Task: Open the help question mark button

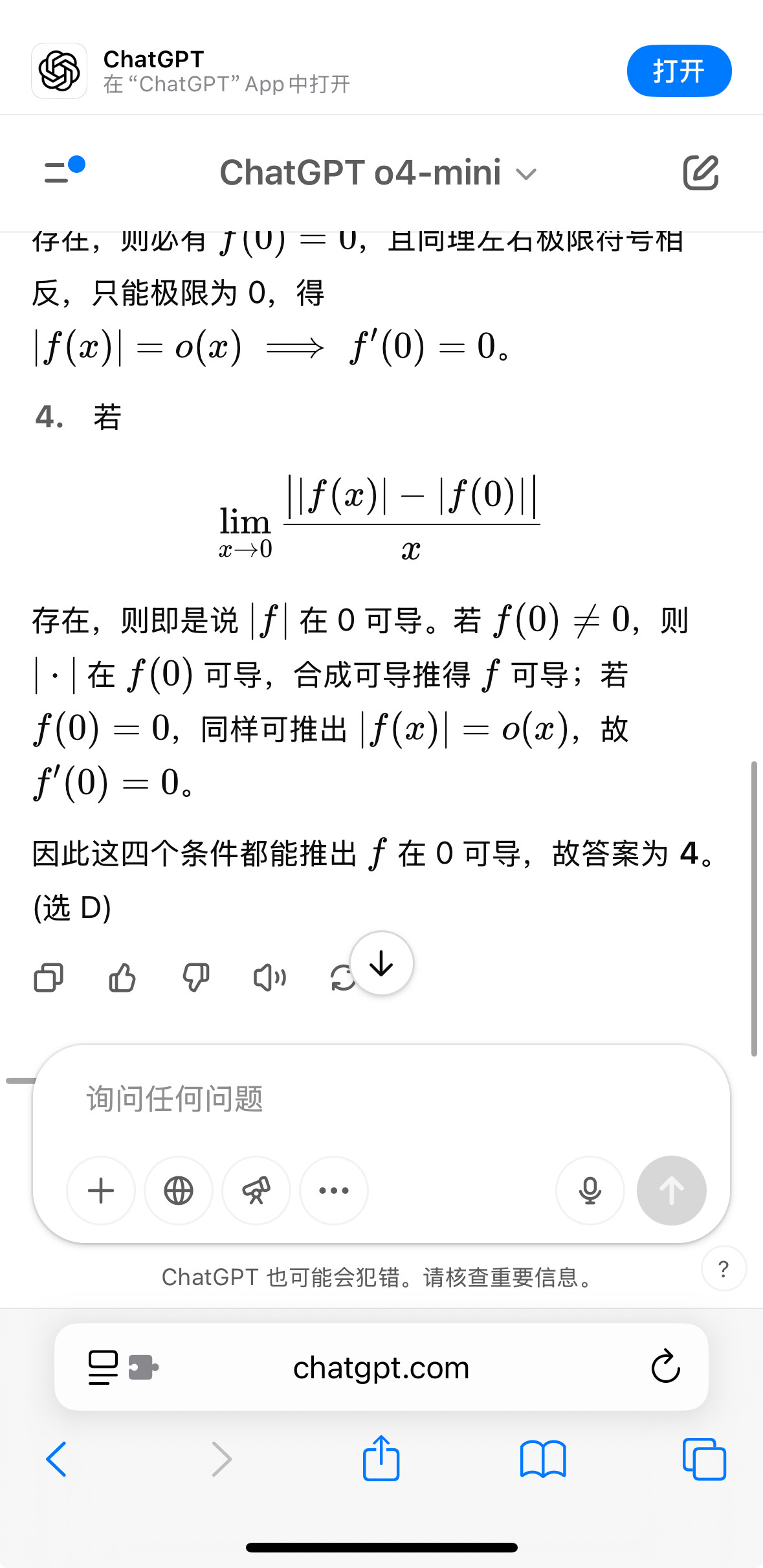Action: click(724, 1268)
